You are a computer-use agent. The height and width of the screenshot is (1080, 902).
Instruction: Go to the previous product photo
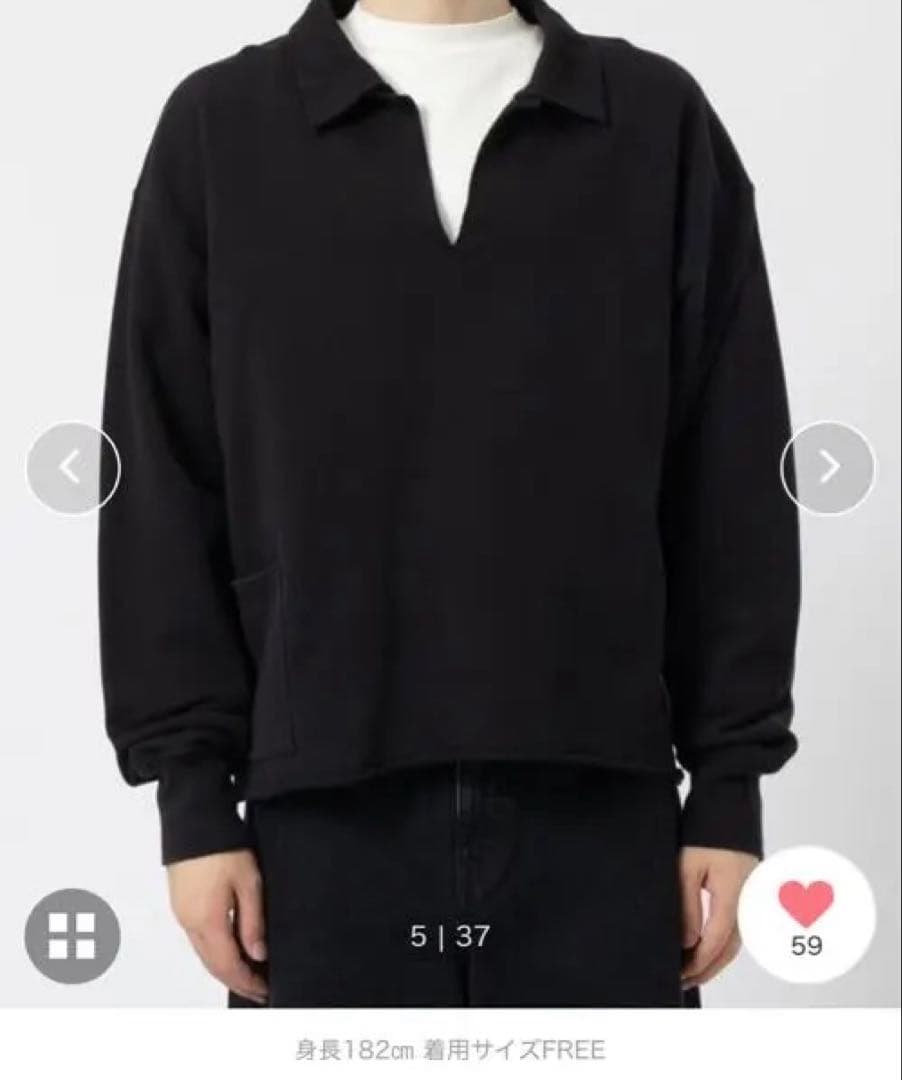pyautogui.click(x=72, y=468)
